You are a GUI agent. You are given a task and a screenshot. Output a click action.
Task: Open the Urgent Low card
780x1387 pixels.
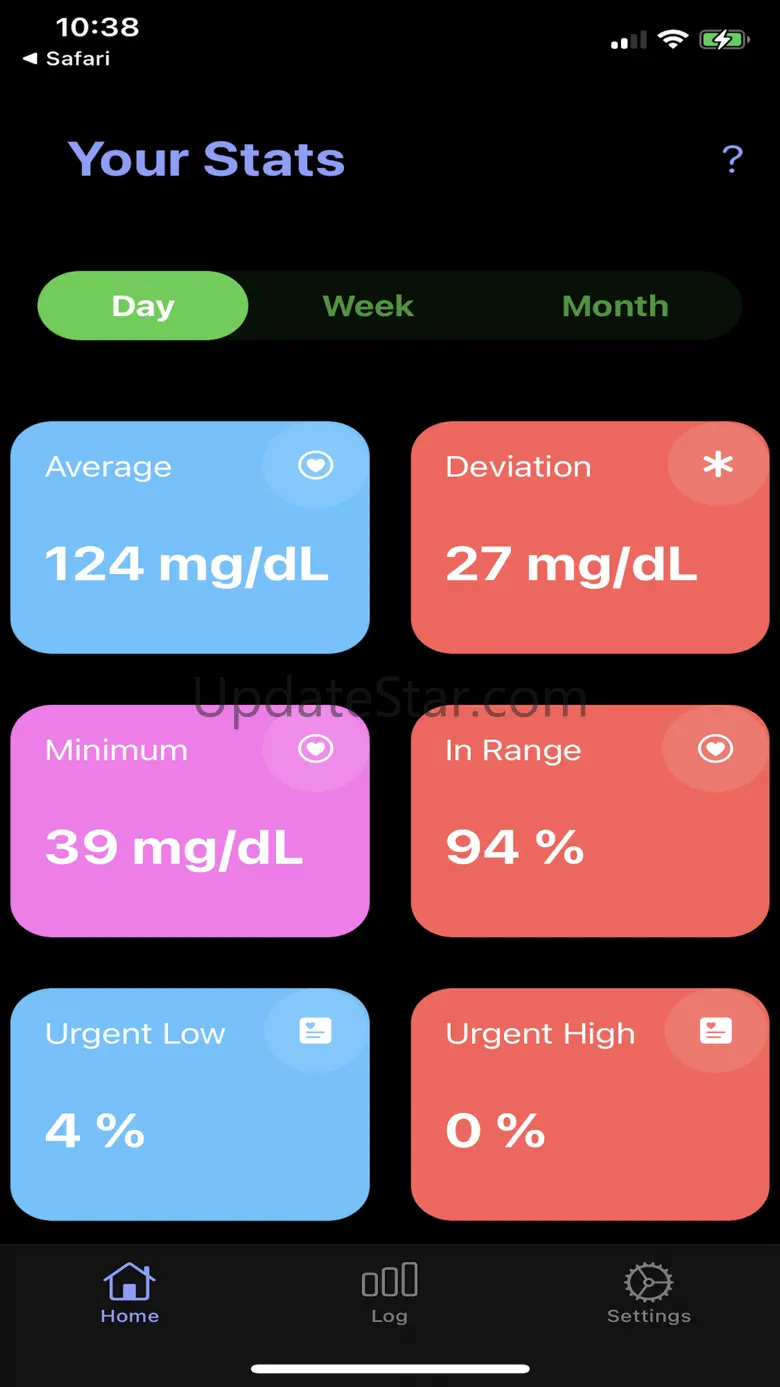tap(190, 1104)
